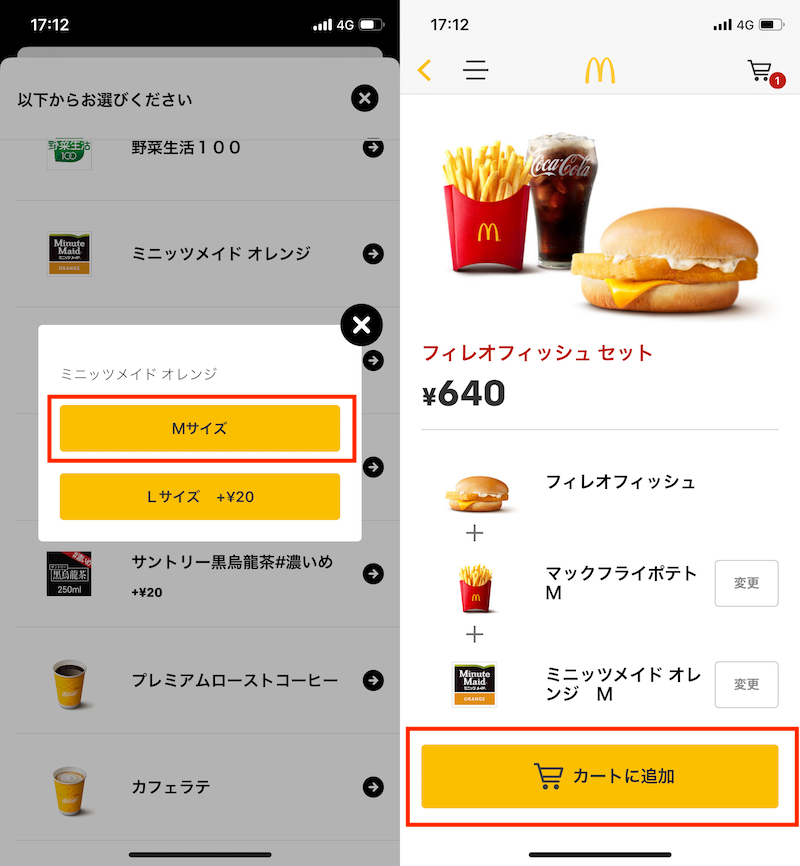Tap 変更 next to マックフライポテト M
Viewport: 800px width, 866px height.
pyautogui.click(x=746, y=583)
